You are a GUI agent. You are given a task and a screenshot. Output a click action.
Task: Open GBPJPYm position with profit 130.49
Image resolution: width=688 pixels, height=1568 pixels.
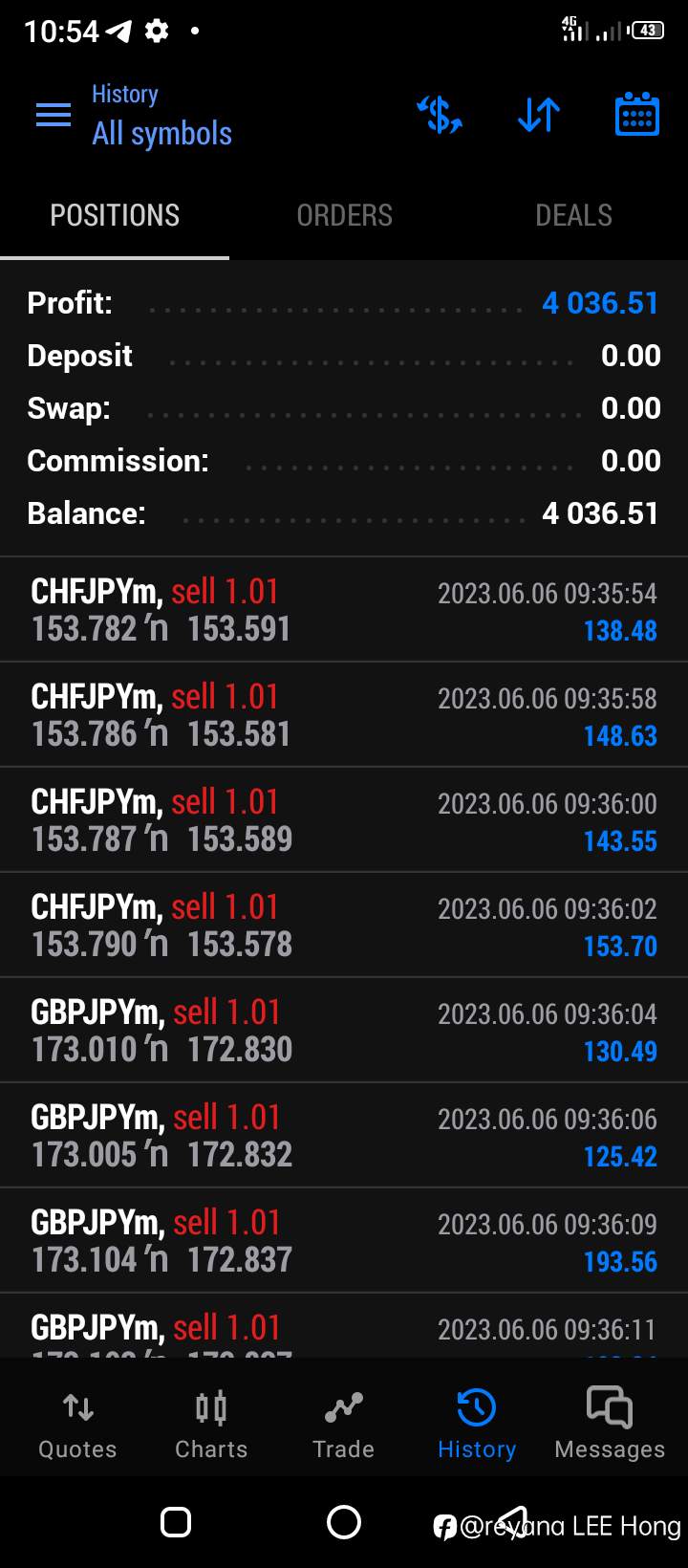344,1031
